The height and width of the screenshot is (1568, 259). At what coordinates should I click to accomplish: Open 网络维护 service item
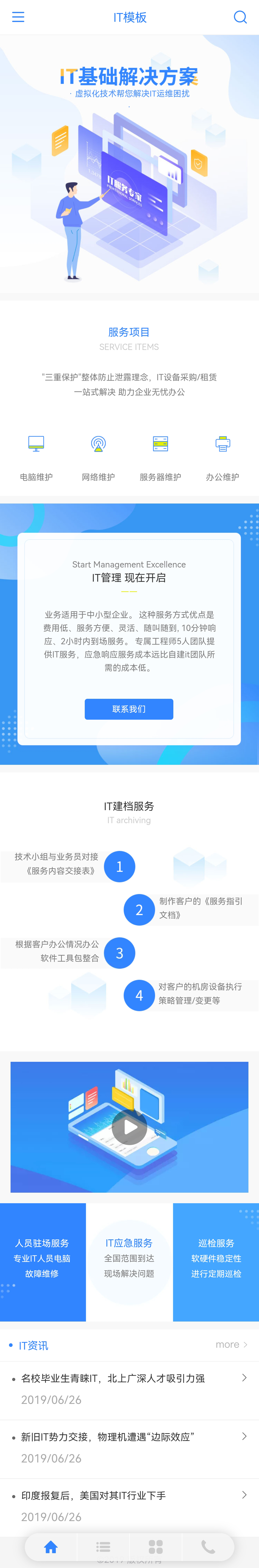click(x=98, y=457)
